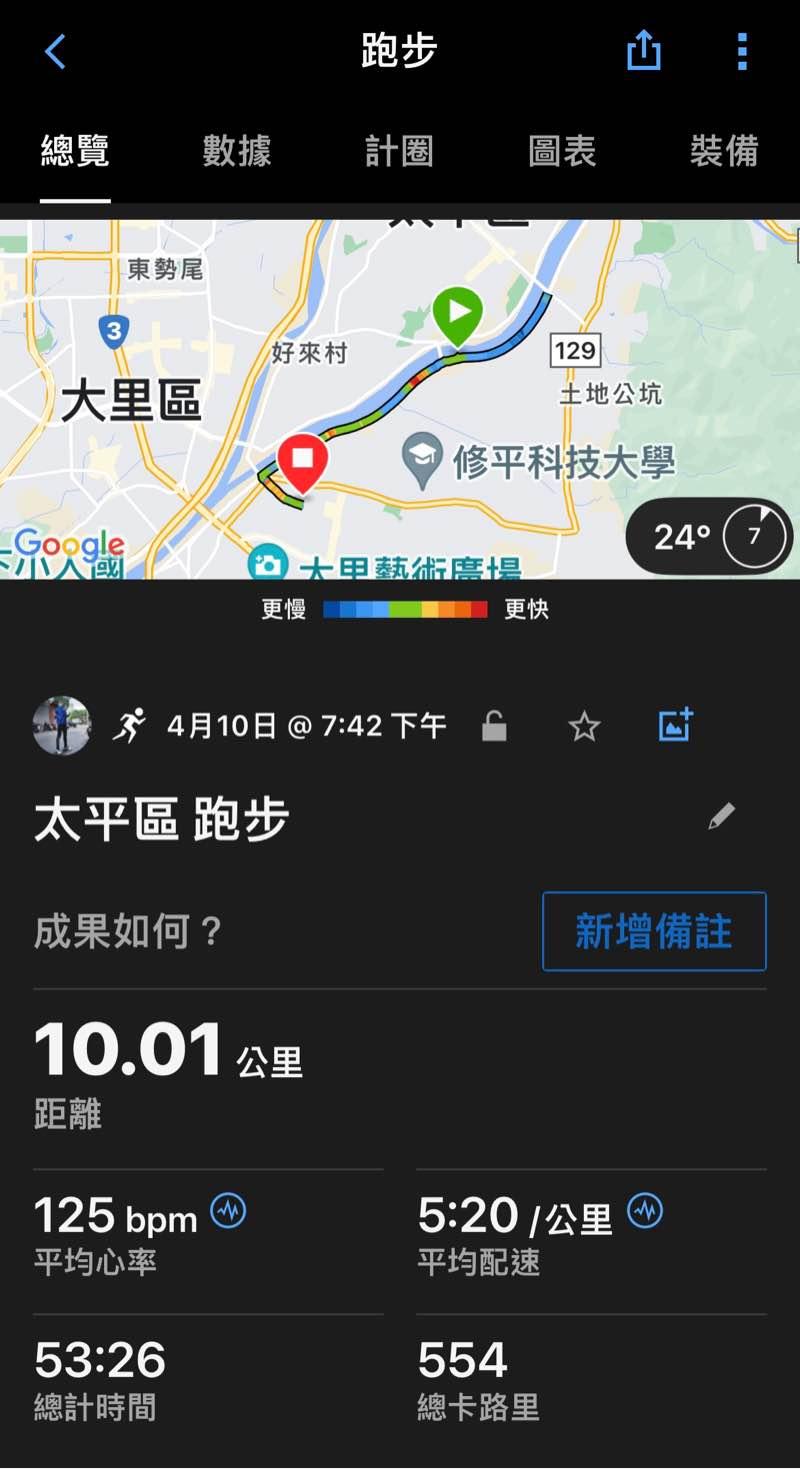
Task: Tap the 24° weather badge
Action: pos(709,537)
